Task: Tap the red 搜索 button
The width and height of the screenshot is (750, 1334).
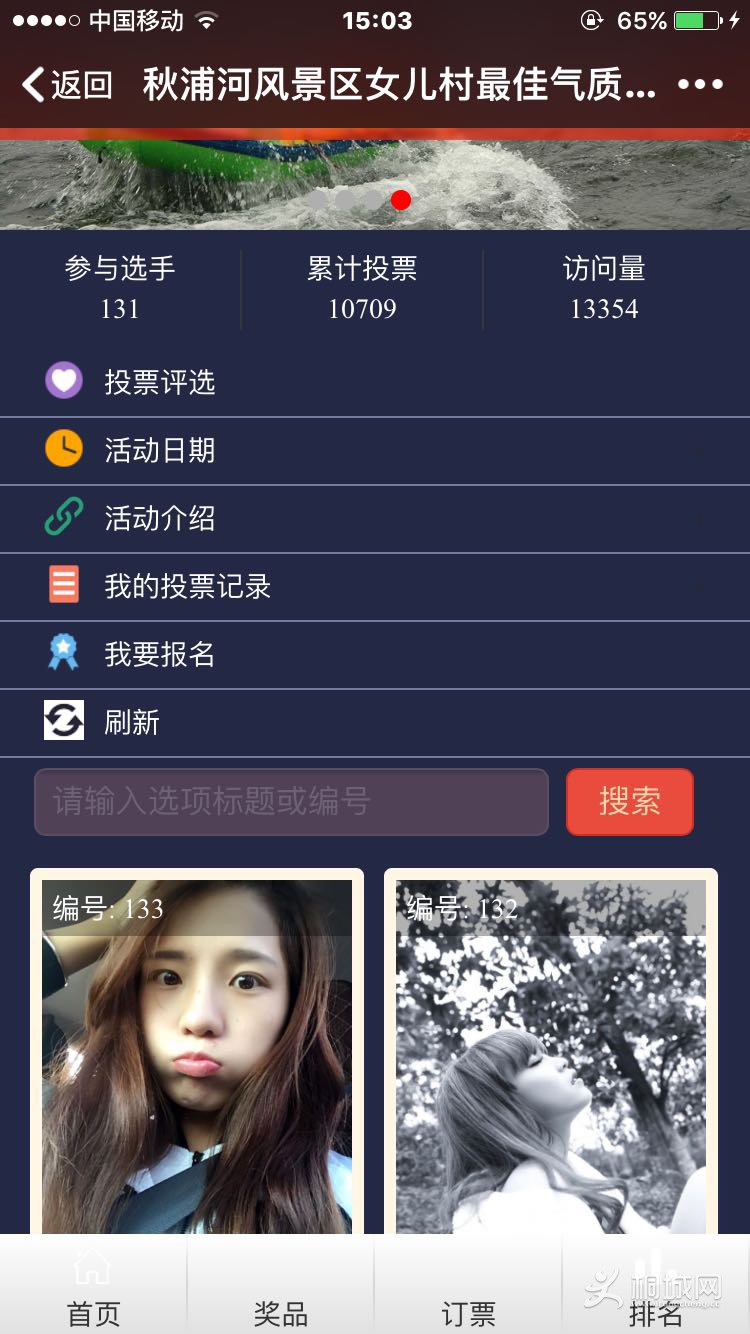Action: pyautogui.click(x=629, y=801)
